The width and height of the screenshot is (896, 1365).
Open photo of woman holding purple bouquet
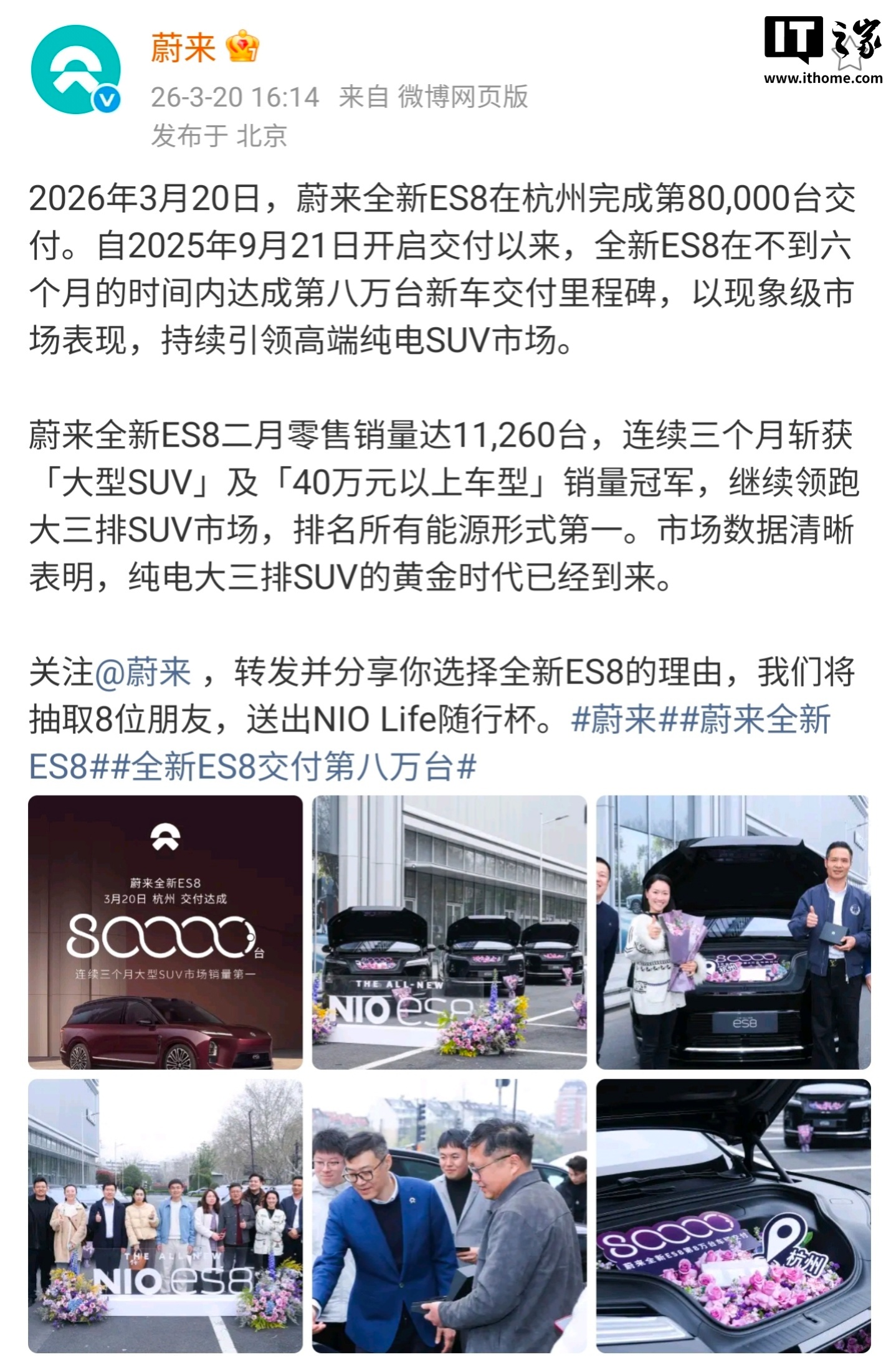pyautogui.click(x=733, y=932)
